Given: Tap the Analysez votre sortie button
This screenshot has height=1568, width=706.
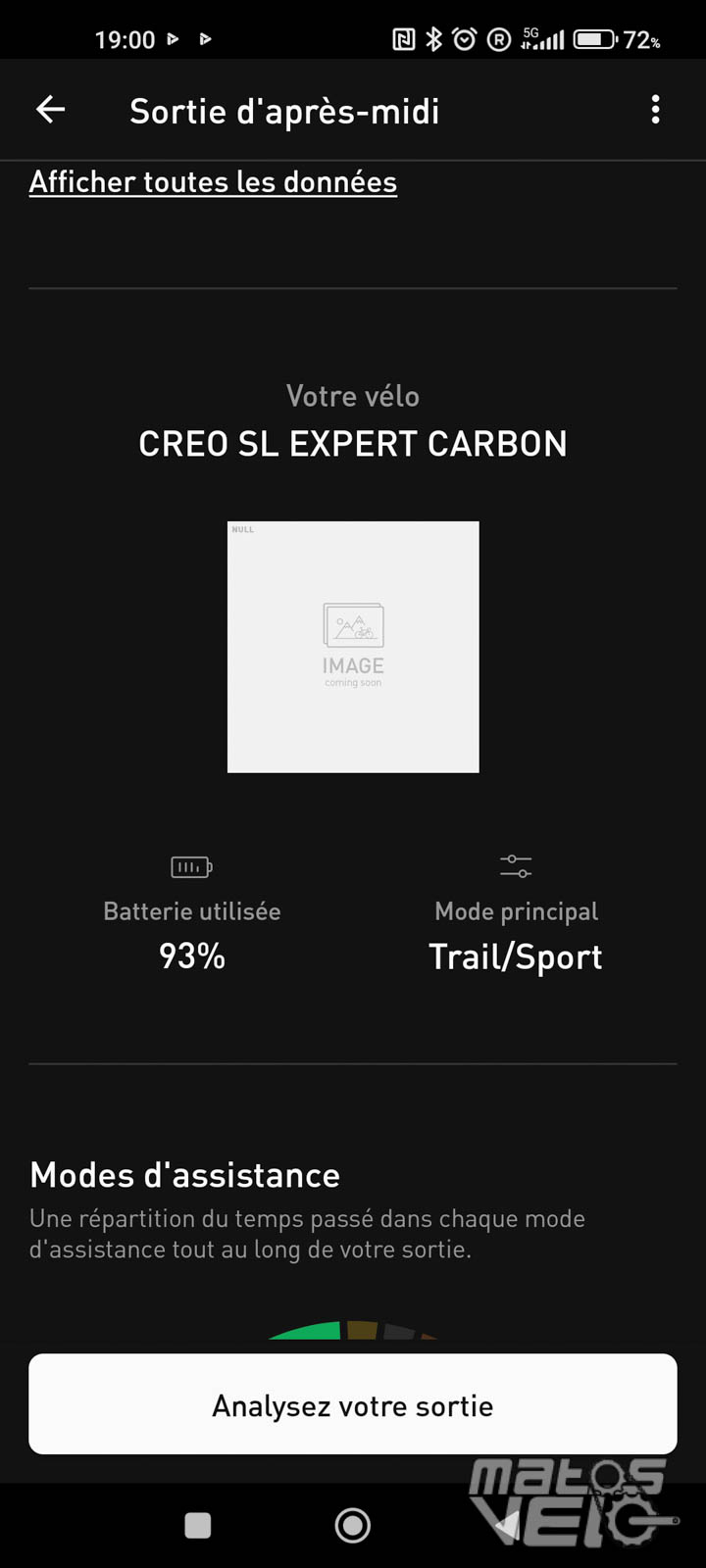Looking at the screenshot, I should [353, 1404].
